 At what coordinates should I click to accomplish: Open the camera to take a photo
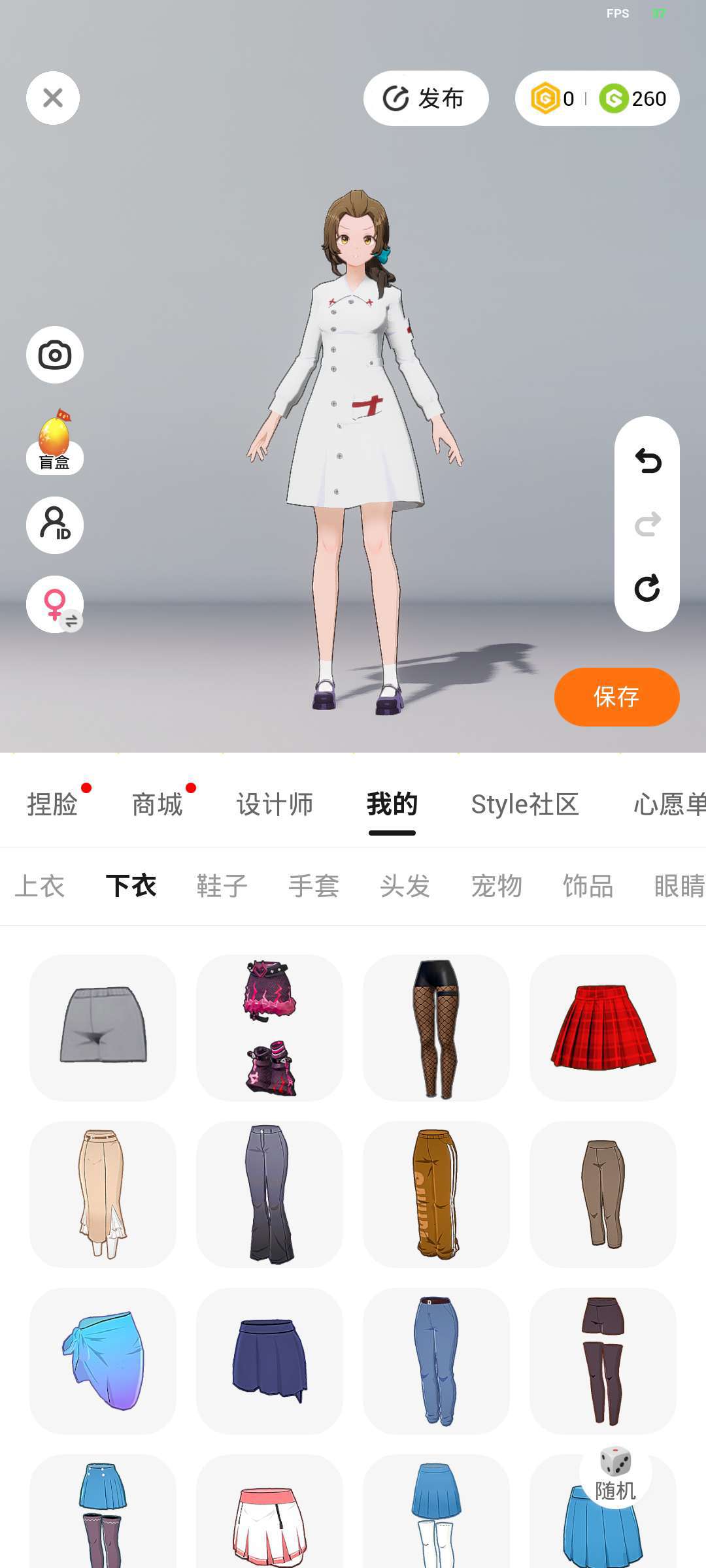[55, 355]
